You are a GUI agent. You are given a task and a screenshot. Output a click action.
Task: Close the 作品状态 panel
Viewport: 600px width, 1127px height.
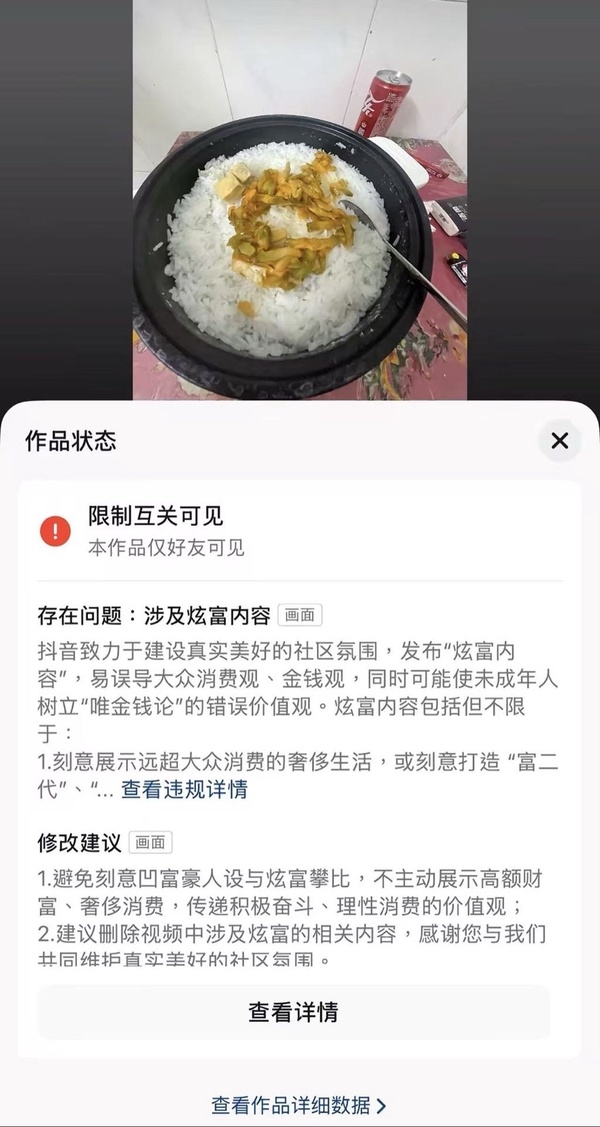click(x=559, y=441)
